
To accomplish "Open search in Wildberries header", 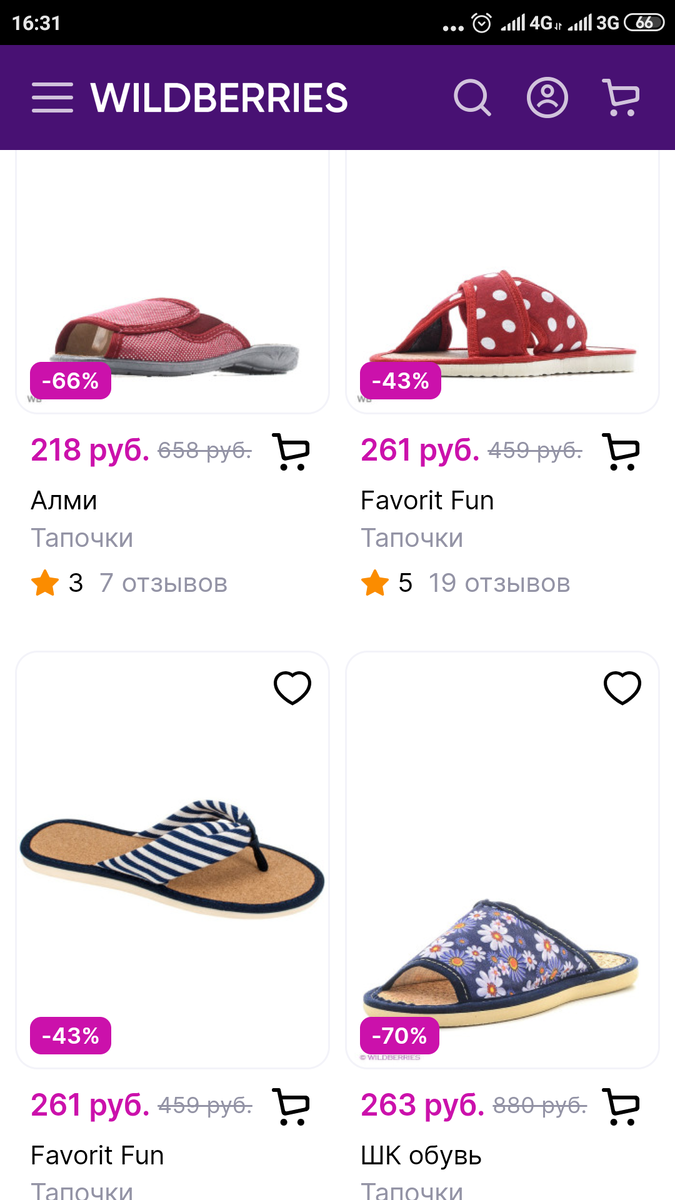I will pyautogui.click(x=472, y=98).
